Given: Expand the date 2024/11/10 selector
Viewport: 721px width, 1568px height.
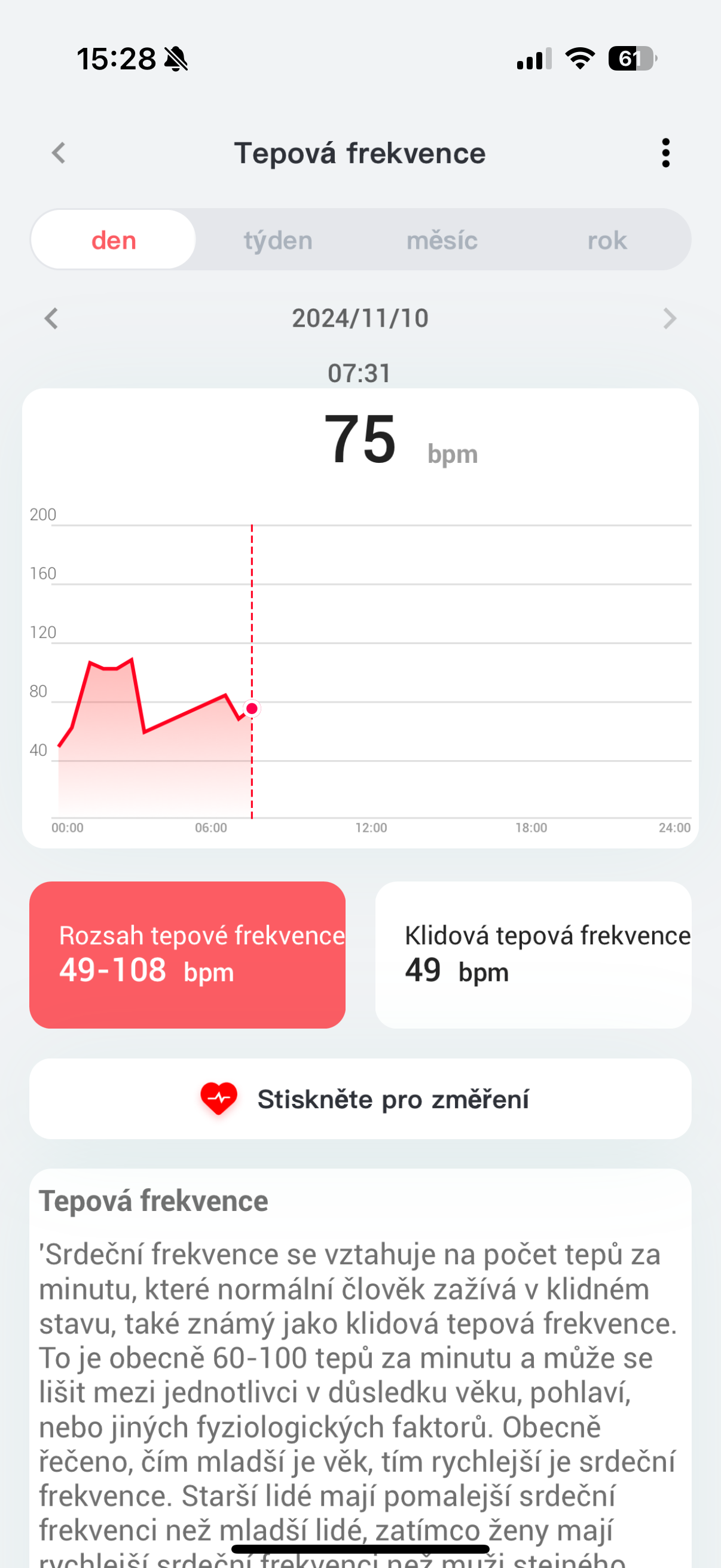Looking at the screenshot, I should (x=360, y=317).
